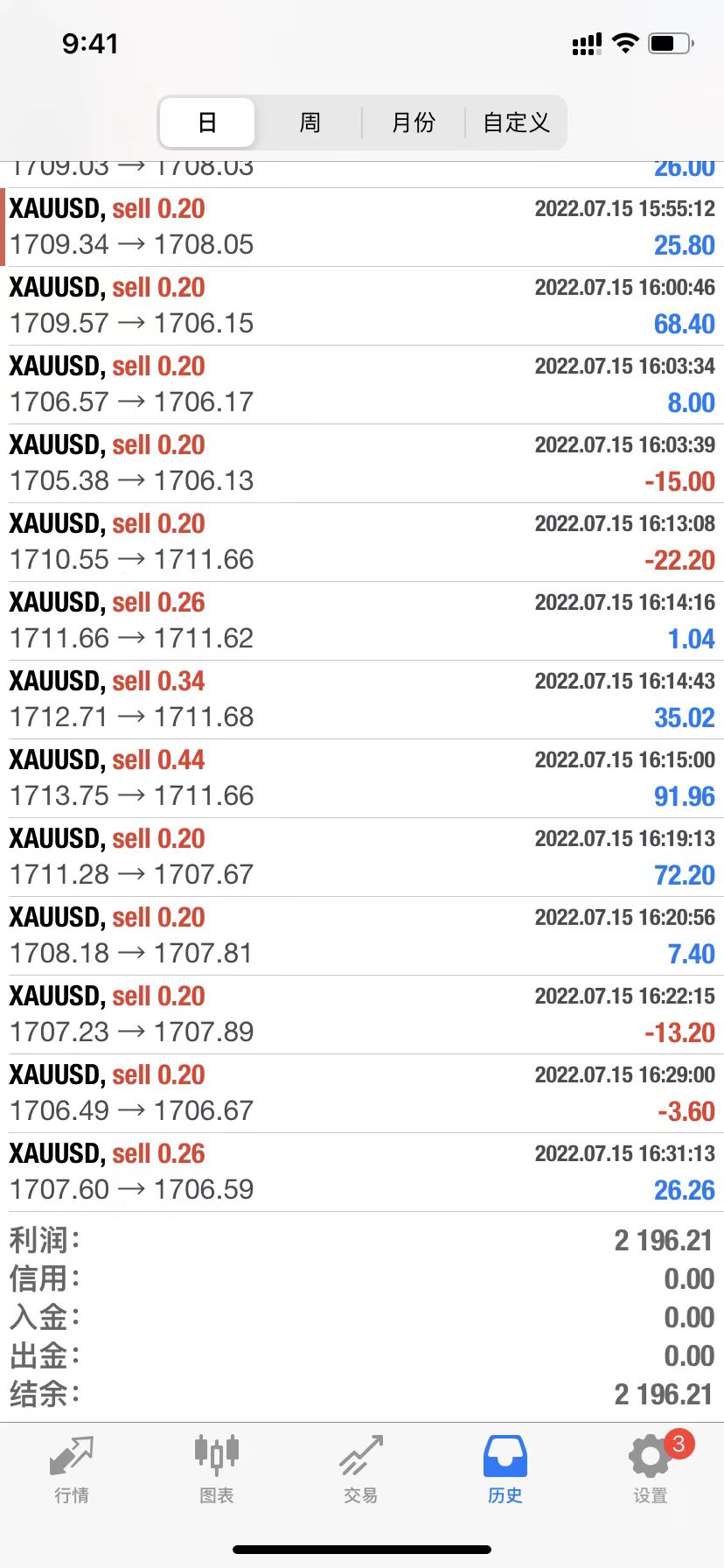Select the sell 0.34 trade row
724x1568 pixels.
[x=362, y=700]
